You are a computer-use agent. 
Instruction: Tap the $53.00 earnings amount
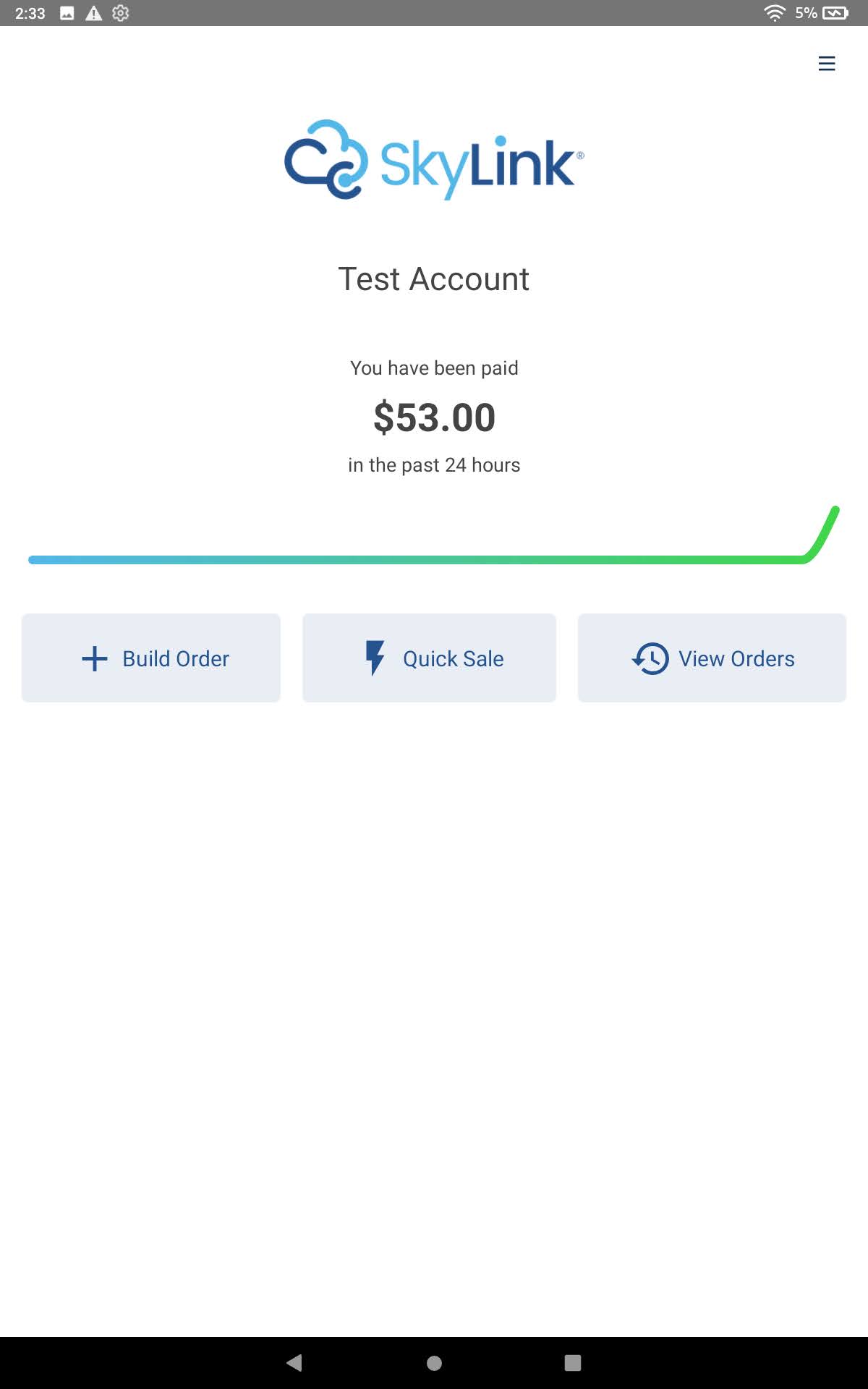(x=434, y=417)
